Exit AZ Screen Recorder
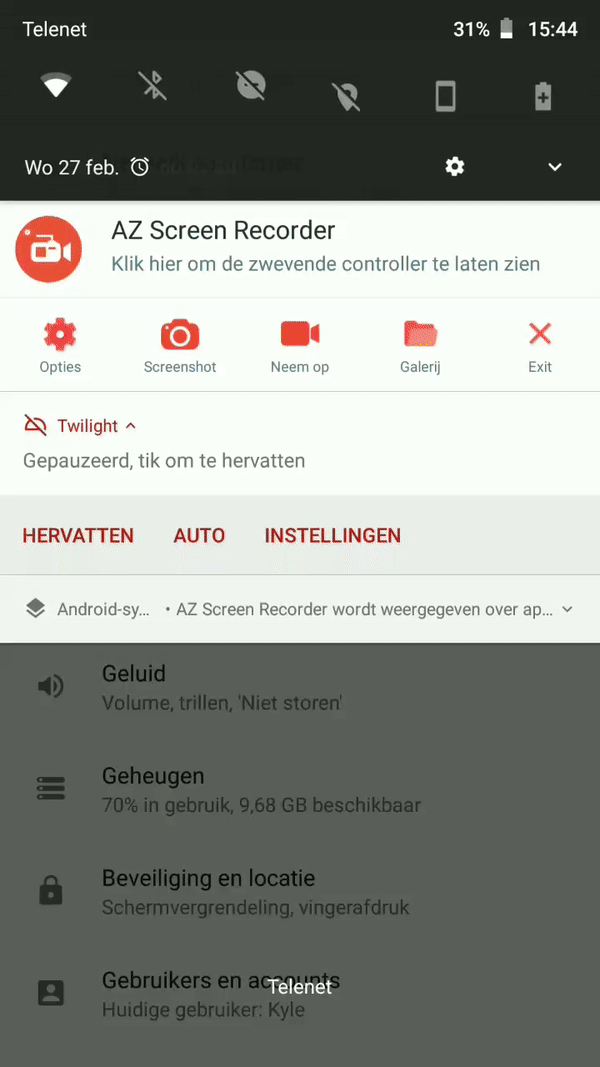The image size is (600, 1067). click(540, 345)
